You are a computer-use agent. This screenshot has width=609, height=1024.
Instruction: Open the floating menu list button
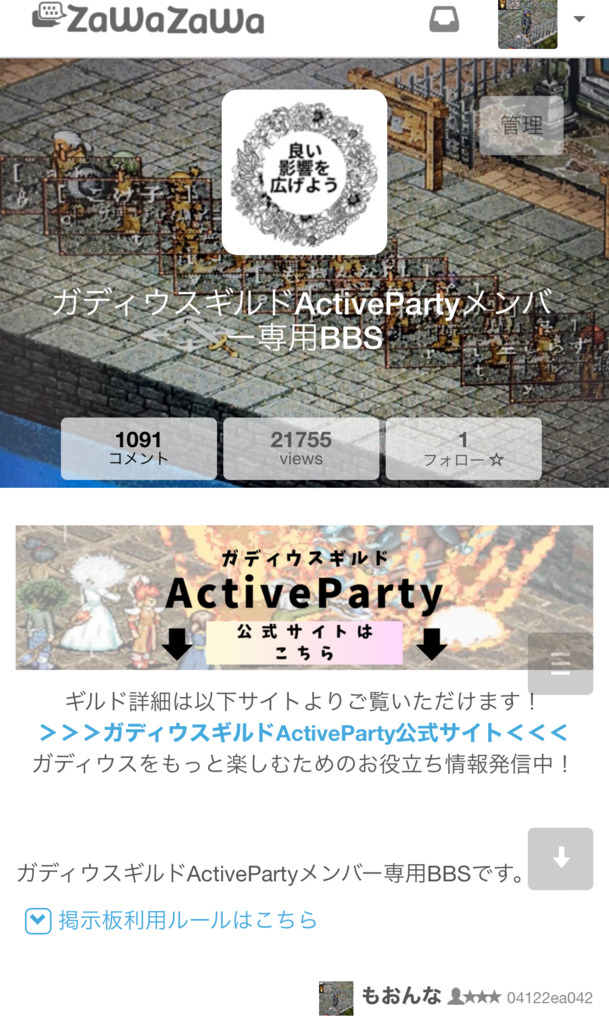pos(560,664)
